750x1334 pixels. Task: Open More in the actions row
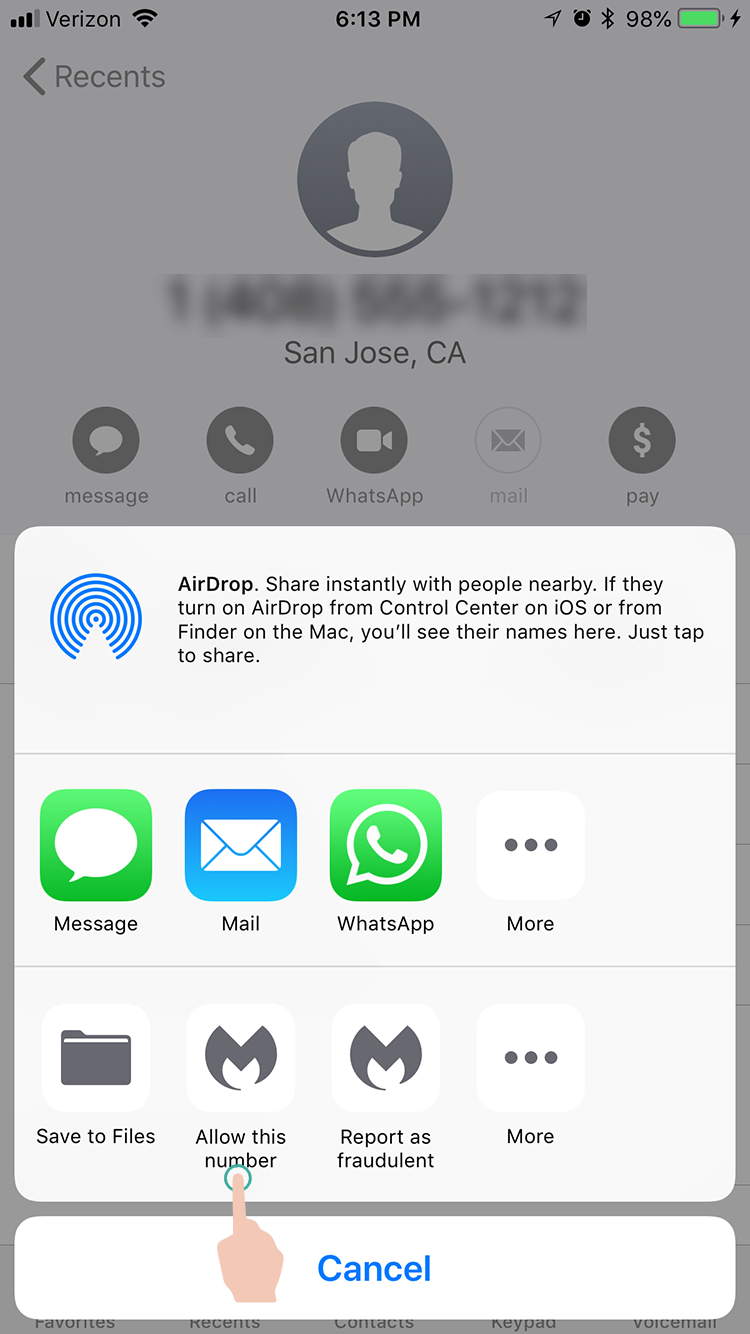tap(530, 1058)
